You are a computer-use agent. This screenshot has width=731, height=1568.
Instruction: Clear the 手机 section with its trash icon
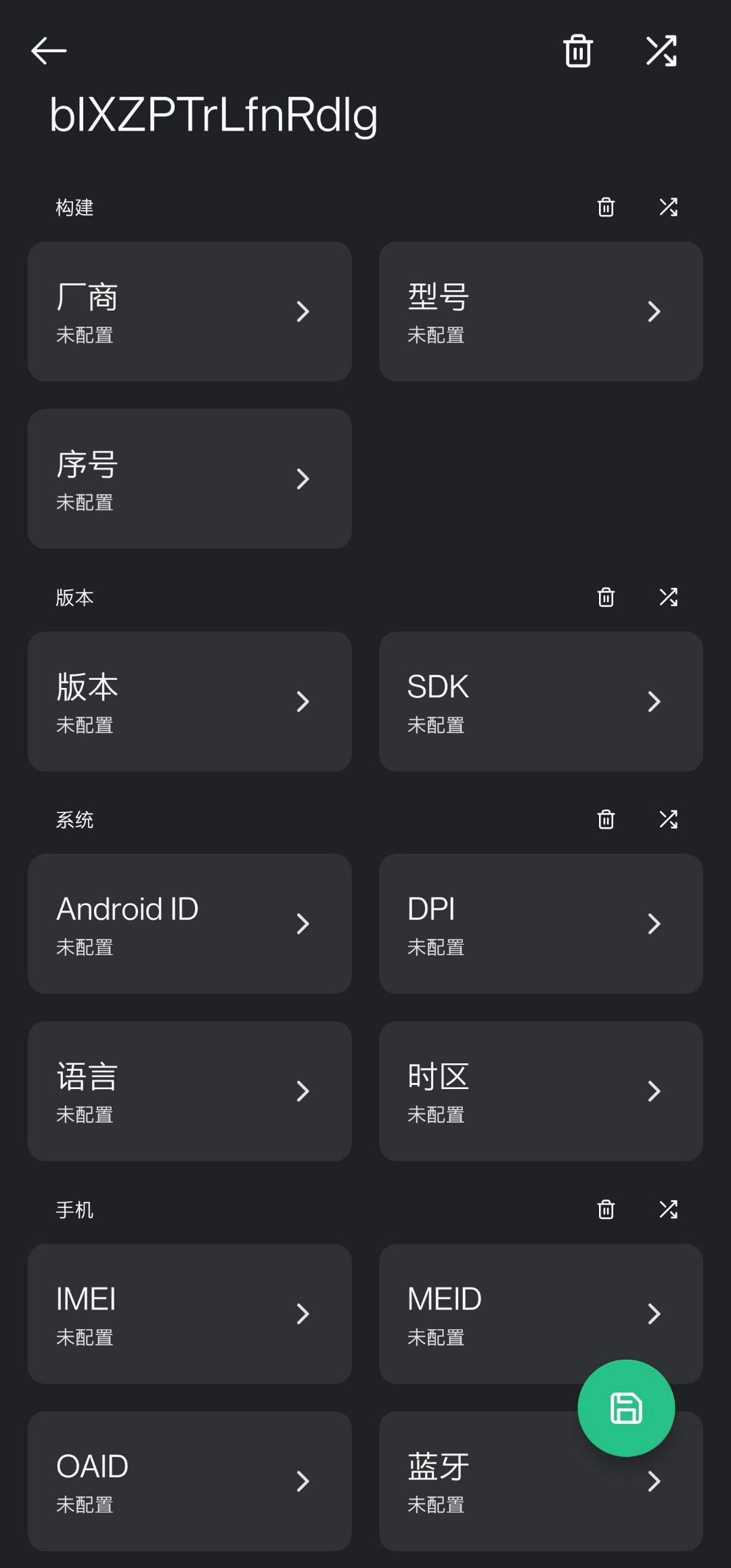[x=606, y=1209]
